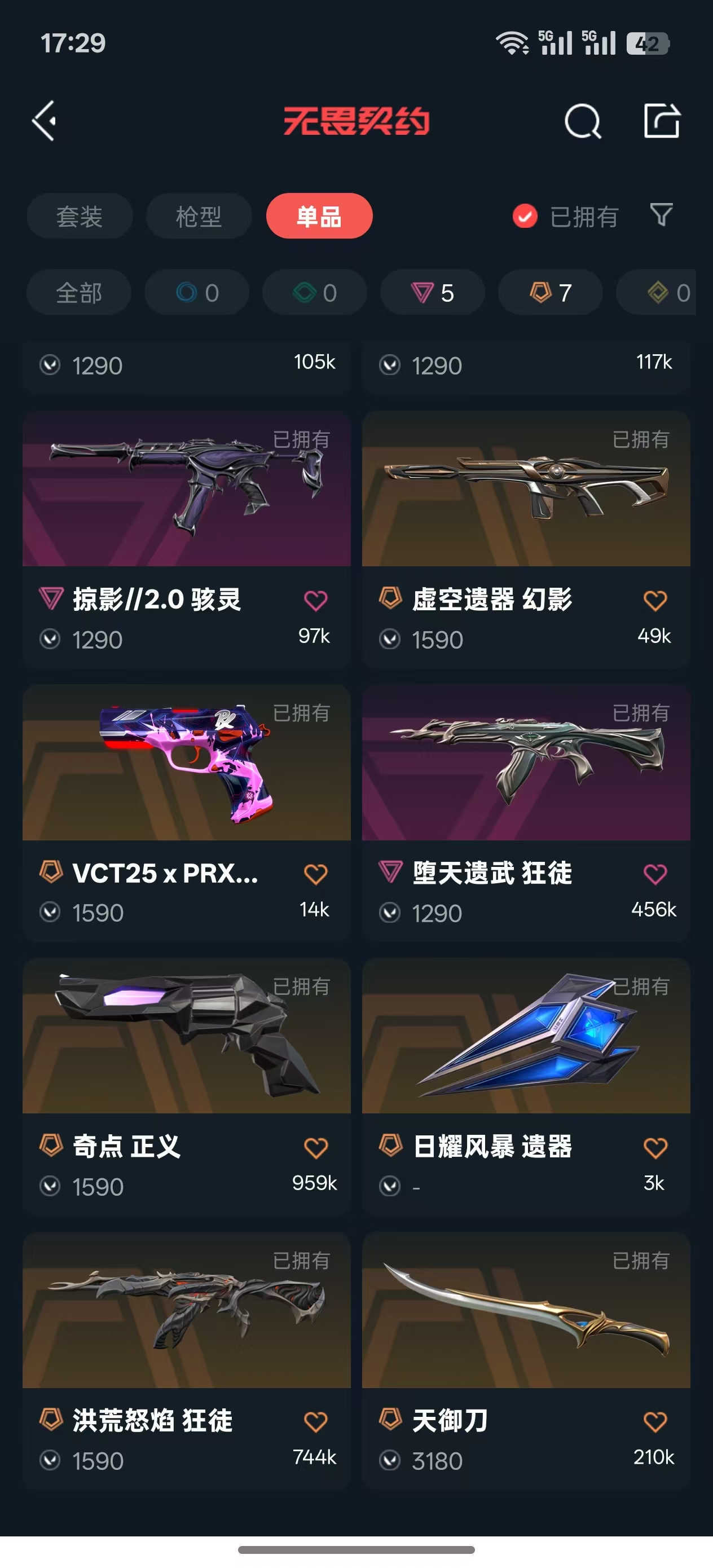
Task: Select the 全部 rarity chip
Action: click(x=78, y=293)
